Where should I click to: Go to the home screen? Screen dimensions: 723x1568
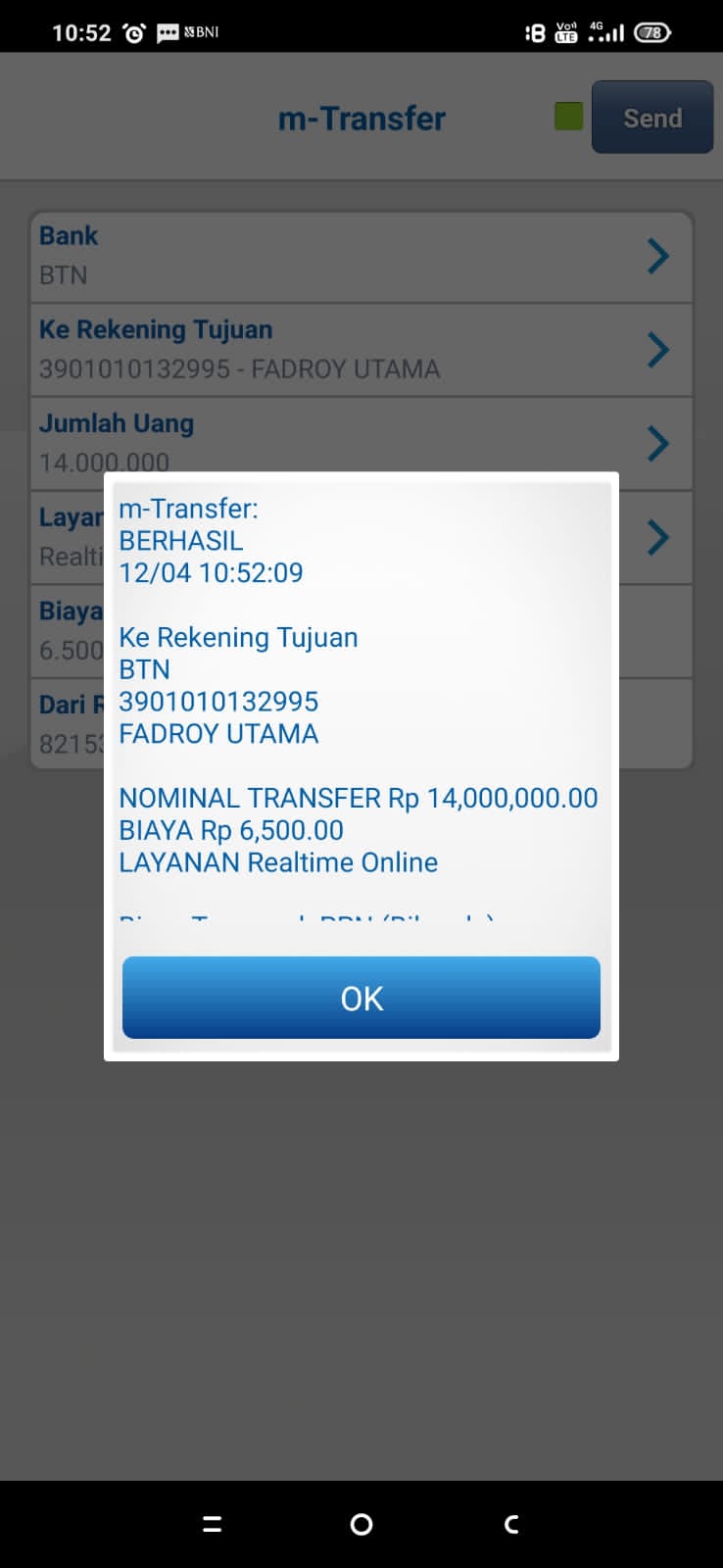pyautogui.click(x=361, y=1524)
